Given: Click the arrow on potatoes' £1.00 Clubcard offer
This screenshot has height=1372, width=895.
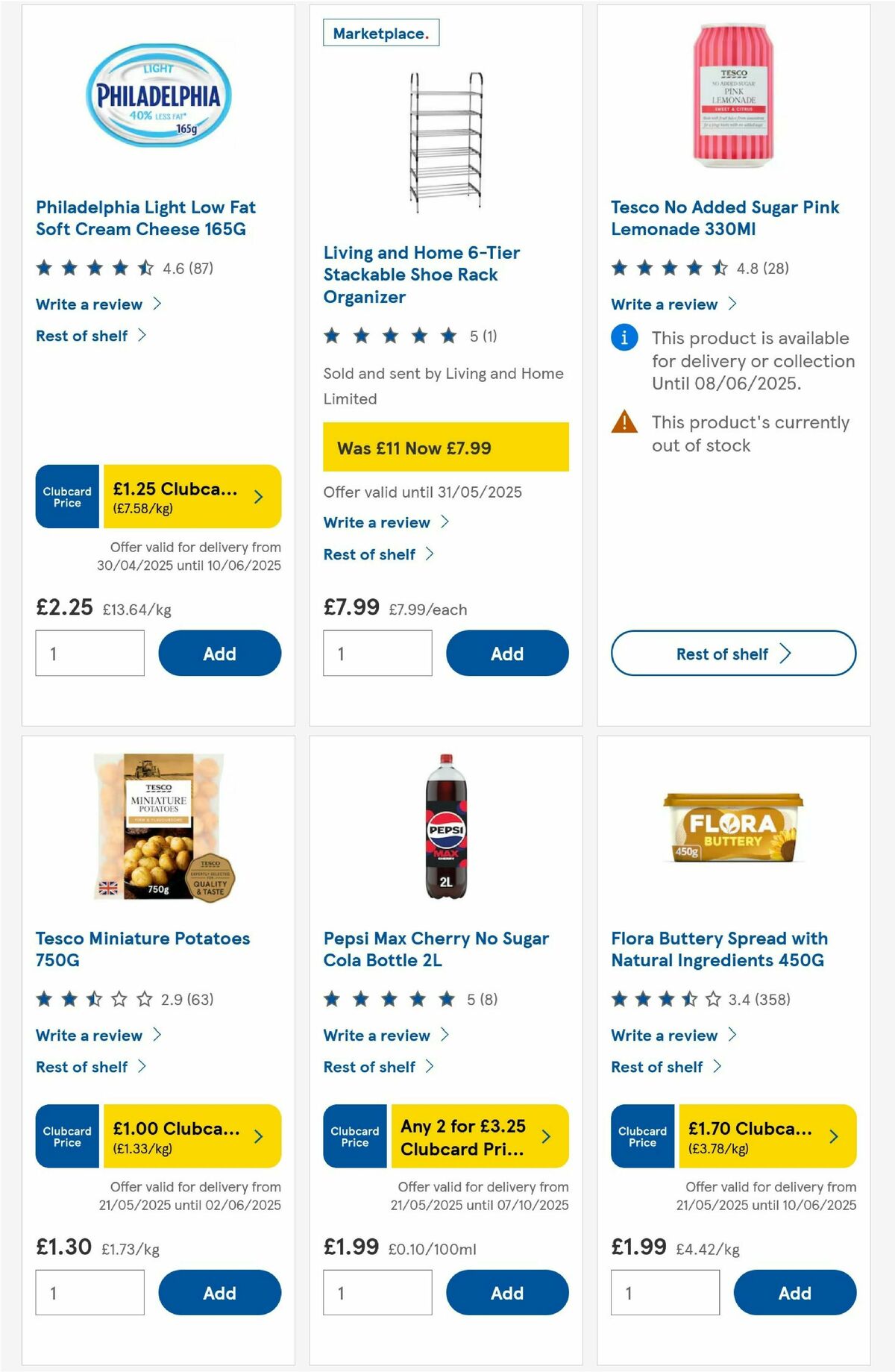Looking at the screenshot, I should [259, 1136].
